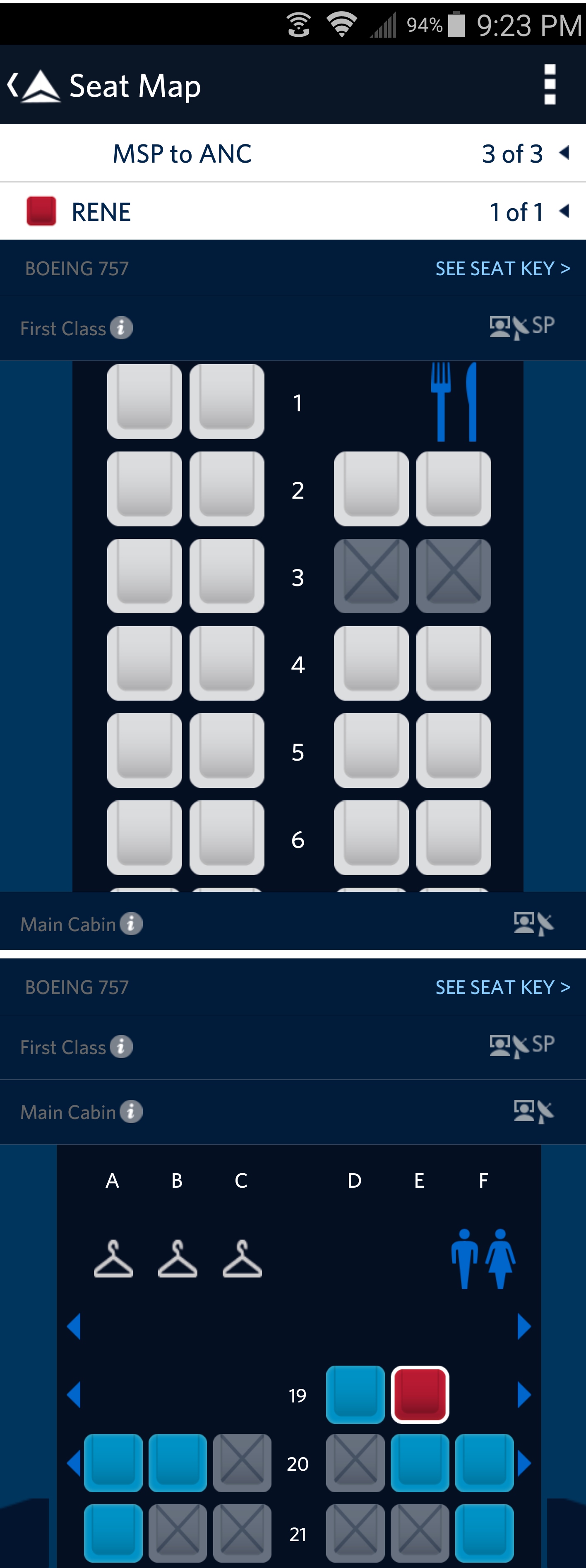Image resolution: width=586 pixels, height=1568 pixels.
Task: Show First Class info in top seat map
Action: [121, 329]
